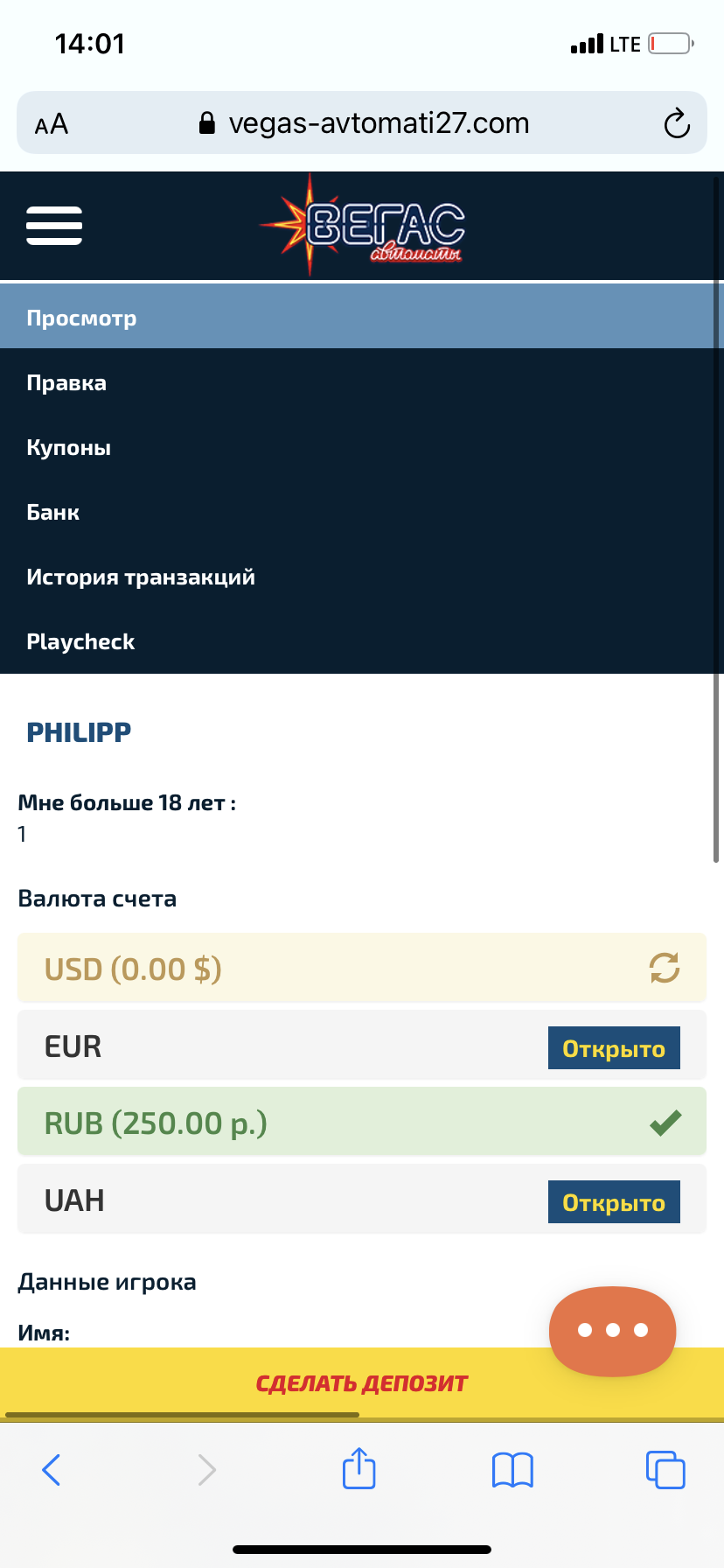
Task: Go to Купоны section
Action: (x=68, y=447)
